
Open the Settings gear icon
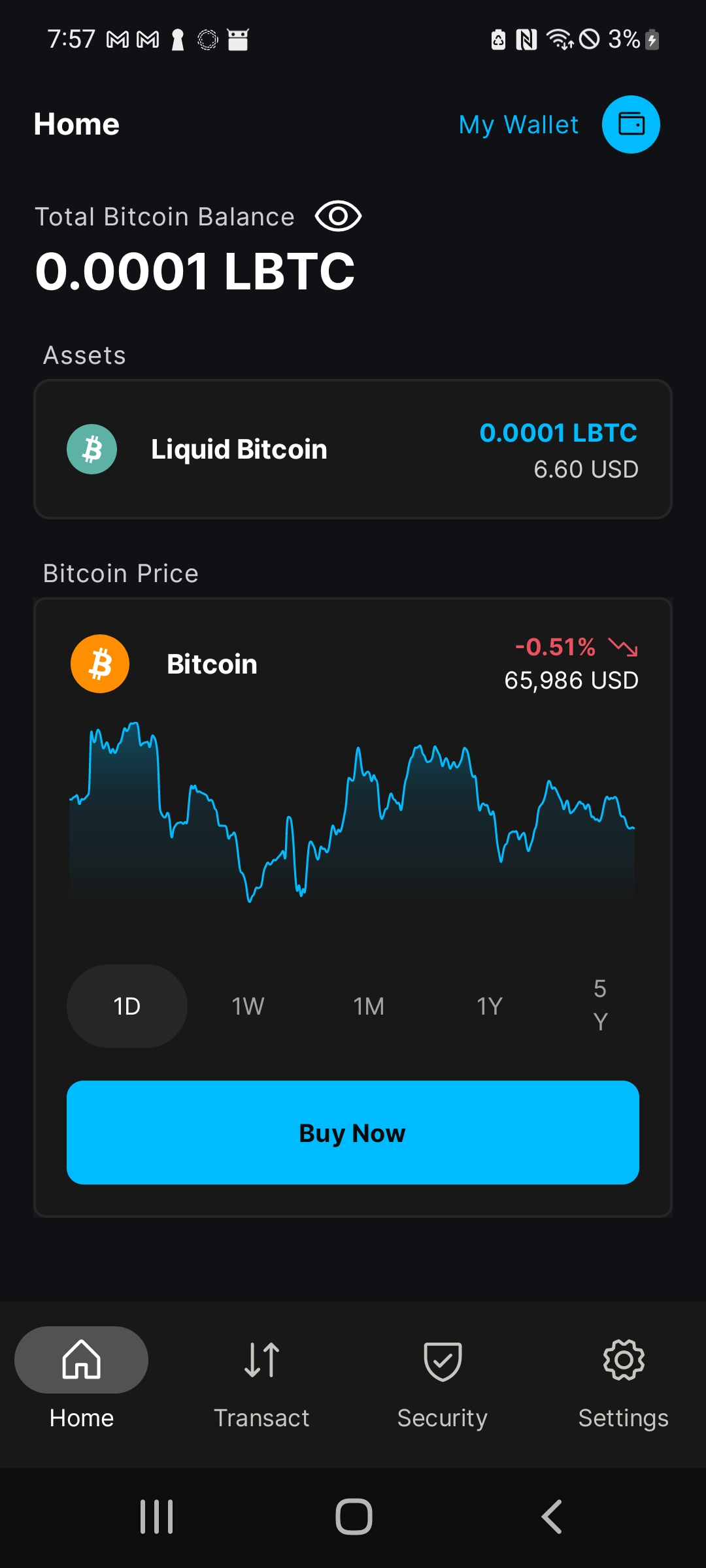[x=623, y=1360]
